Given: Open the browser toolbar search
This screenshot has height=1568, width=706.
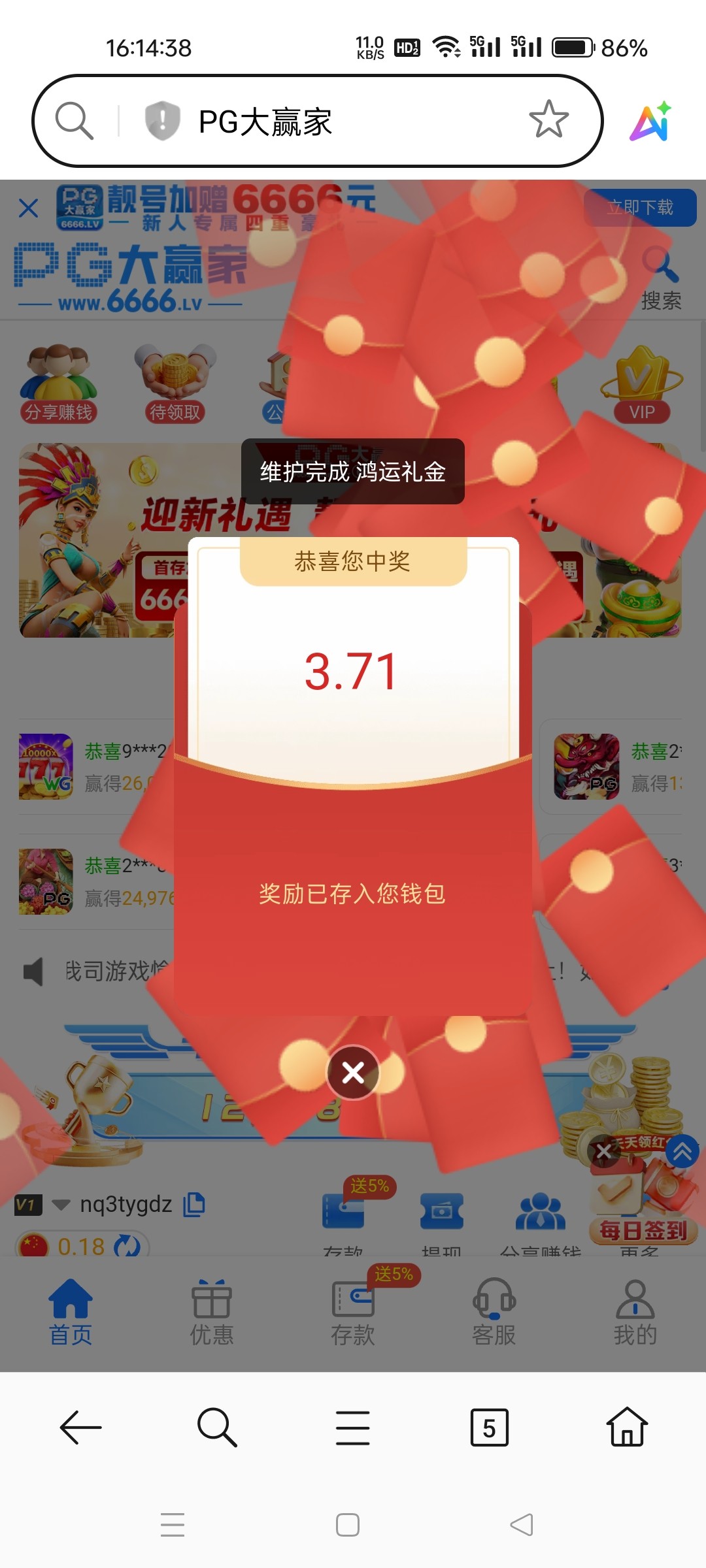Looking at the screenshot, I should 217,1428.
